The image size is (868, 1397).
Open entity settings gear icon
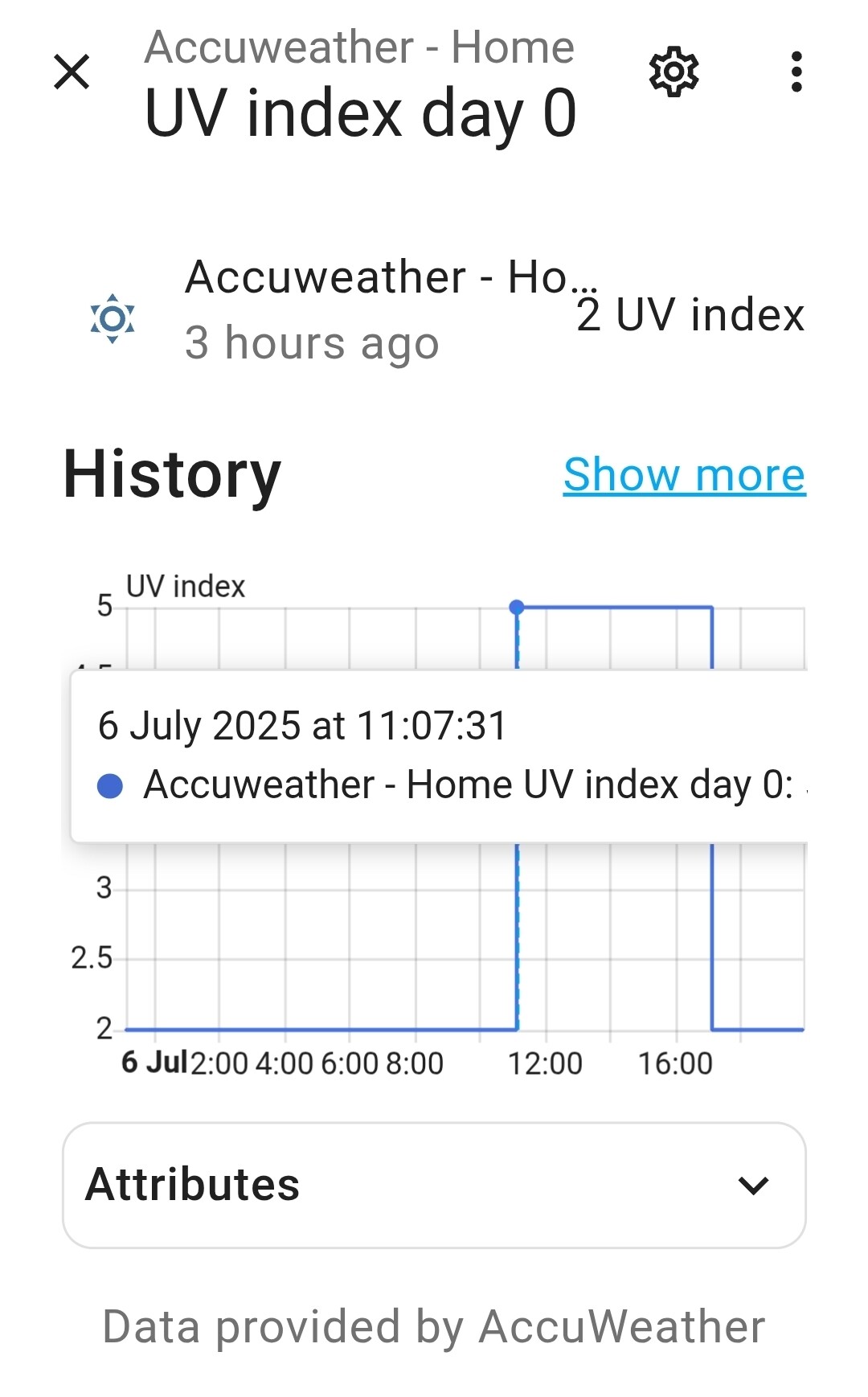pos(674,72)
